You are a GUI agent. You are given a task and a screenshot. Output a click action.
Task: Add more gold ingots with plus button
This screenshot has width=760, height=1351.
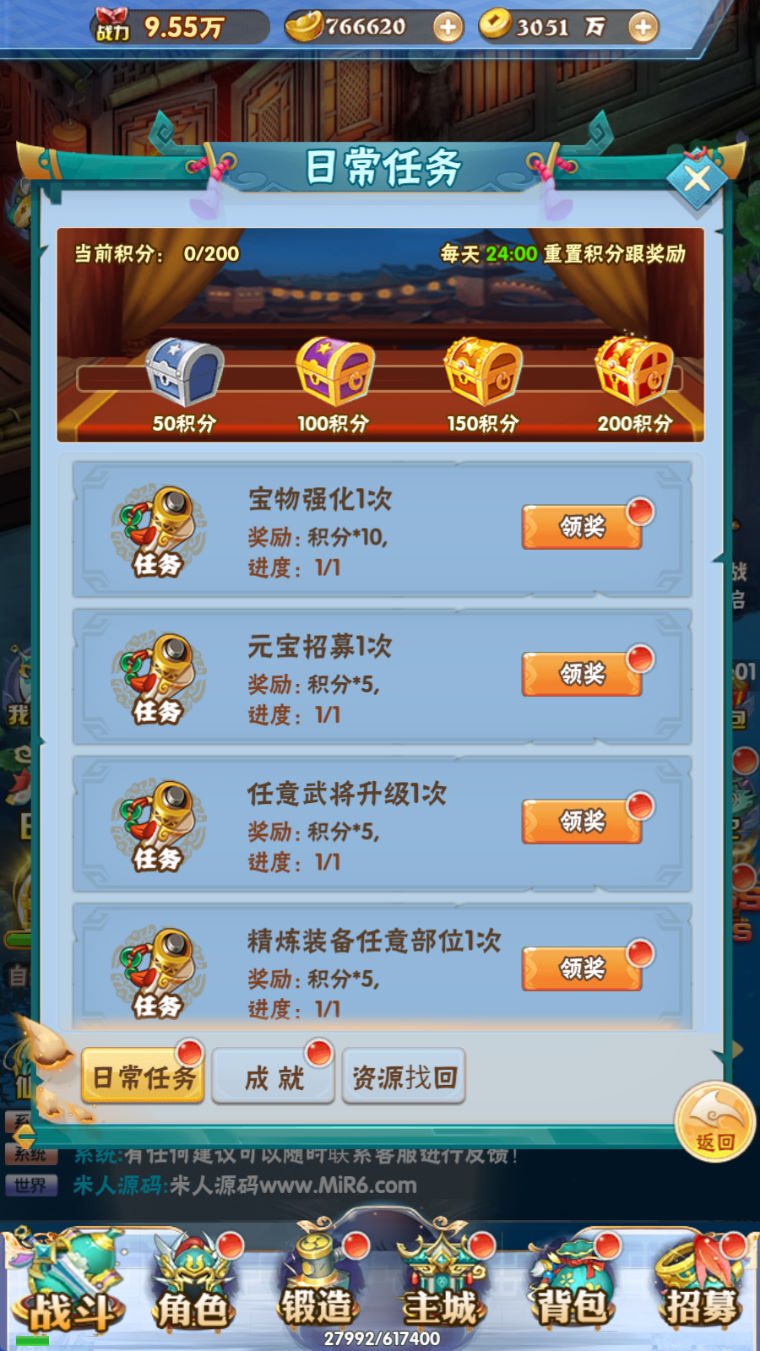(448, 28)
